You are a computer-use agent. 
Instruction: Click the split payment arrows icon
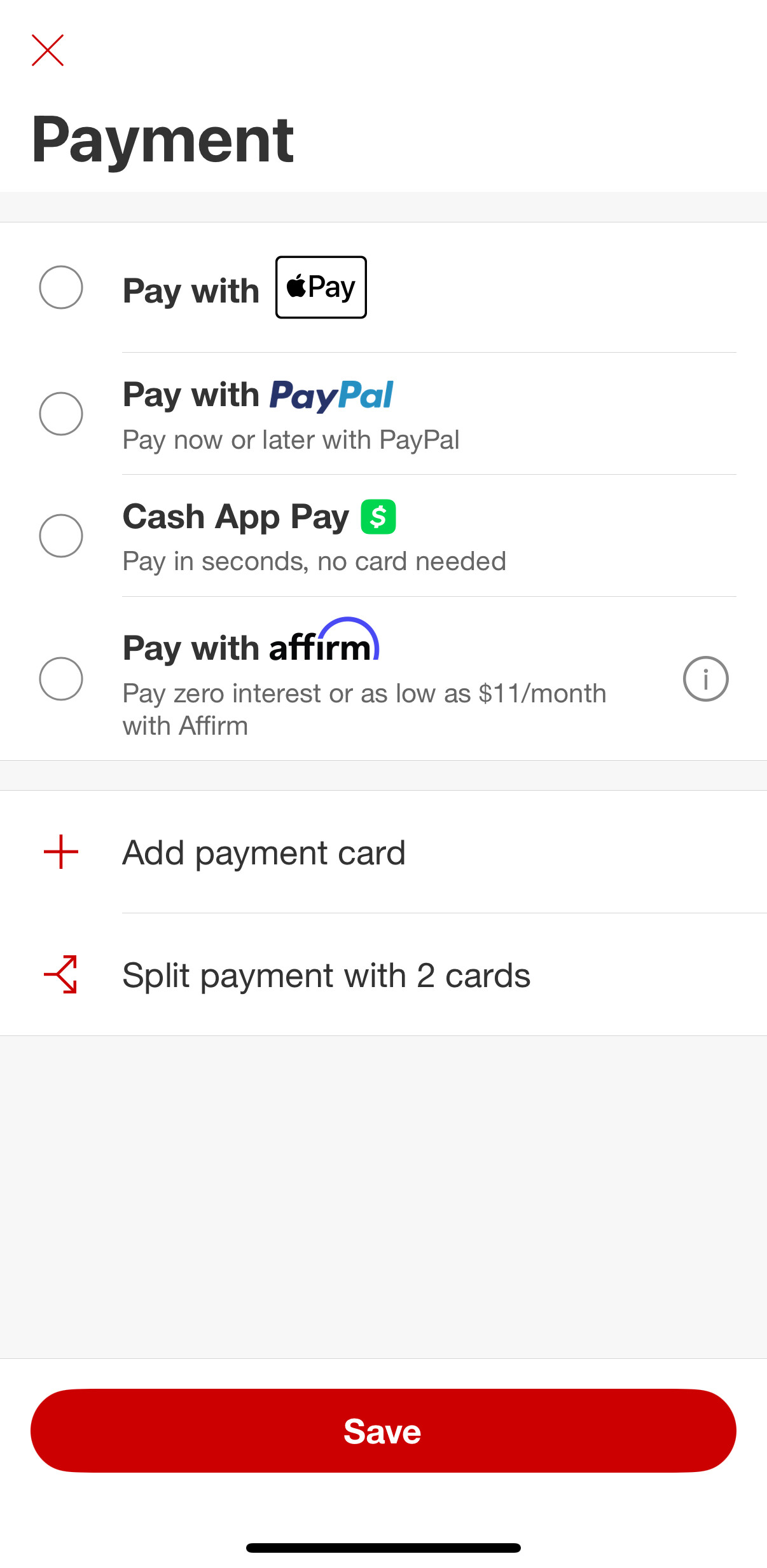(x=61, y=974)
